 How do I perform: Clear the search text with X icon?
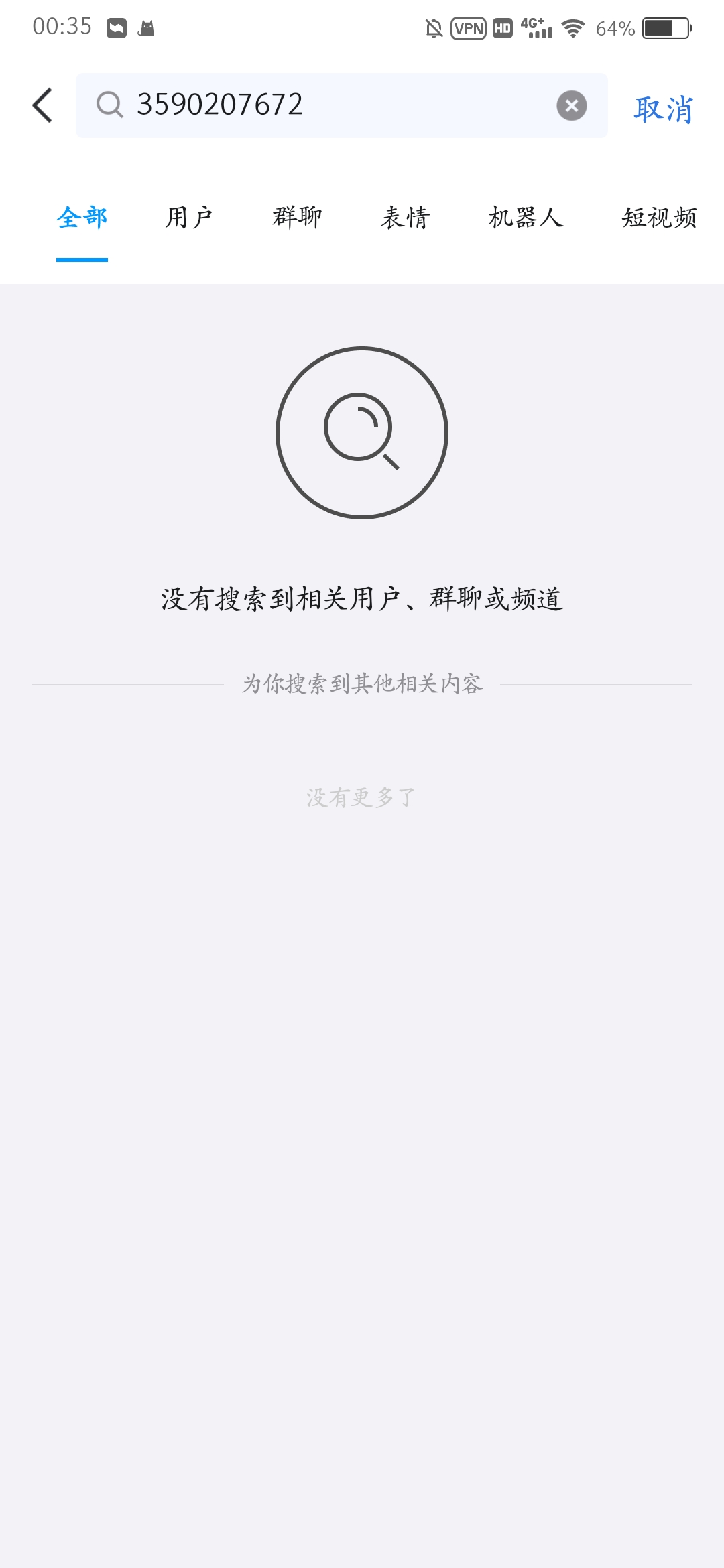click(571, 105)
